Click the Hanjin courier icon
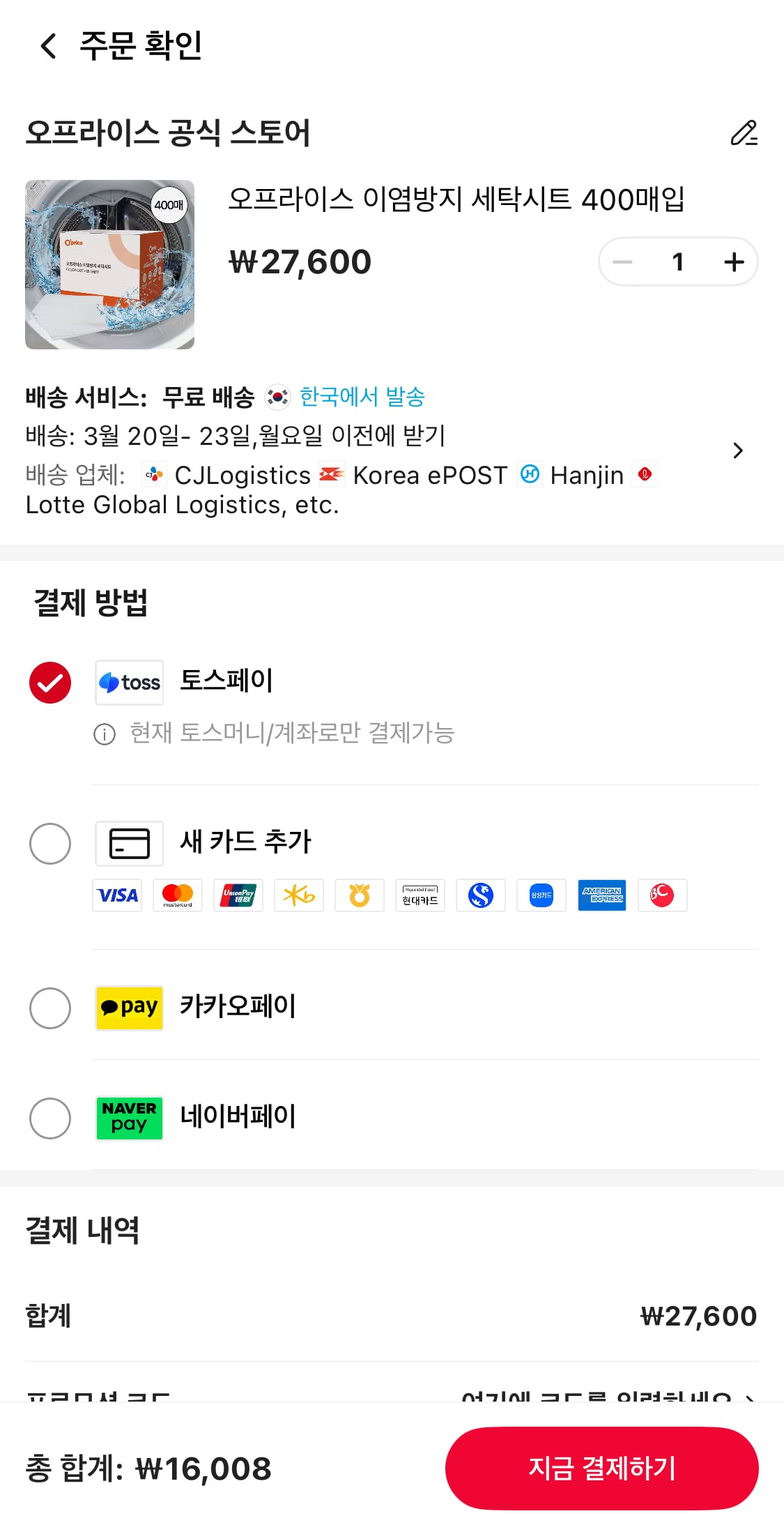The width and height of the screenshot is (784, 1525). pyautogui.click(x=530, y=474)
